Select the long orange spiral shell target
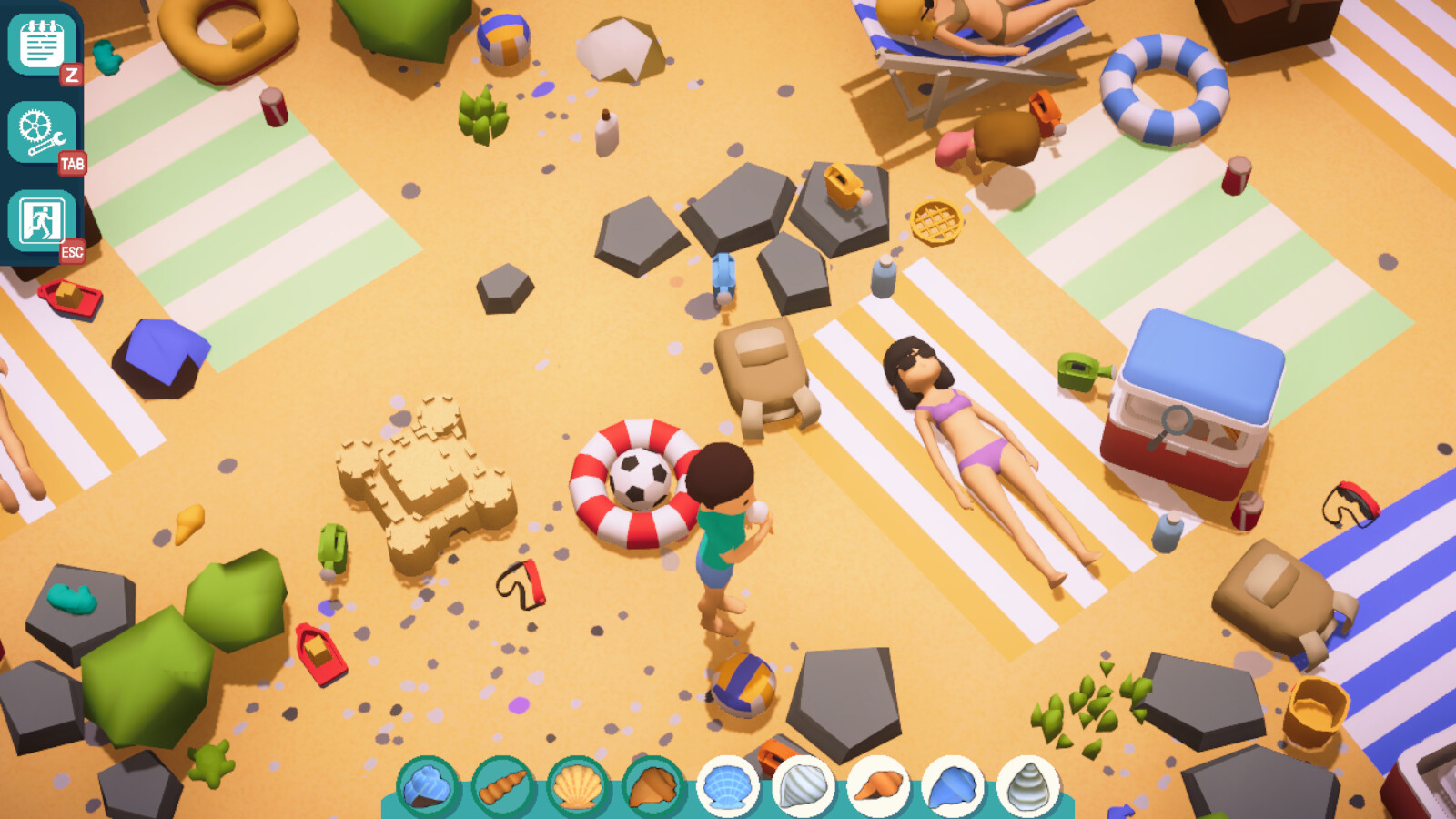The width and height of the screenshot is (1456, 819). point(502,786)
